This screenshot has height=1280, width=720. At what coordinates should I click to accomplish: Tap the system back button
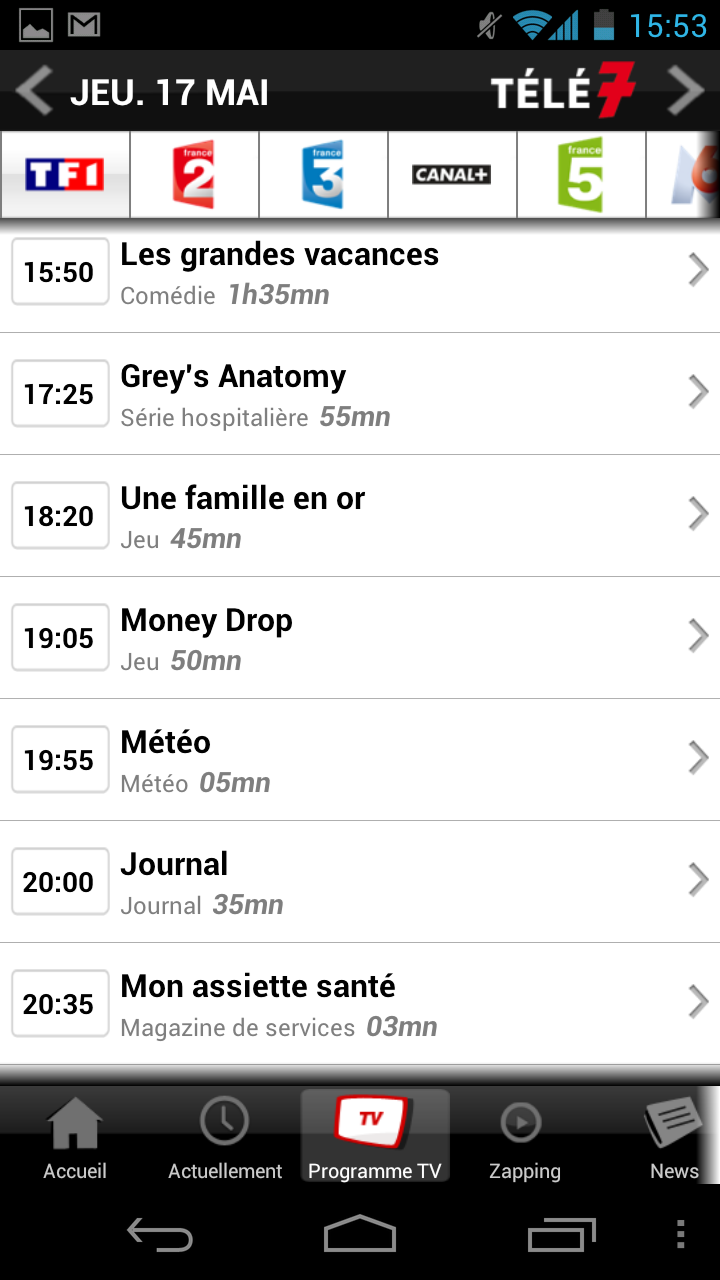pos(160,1234)
